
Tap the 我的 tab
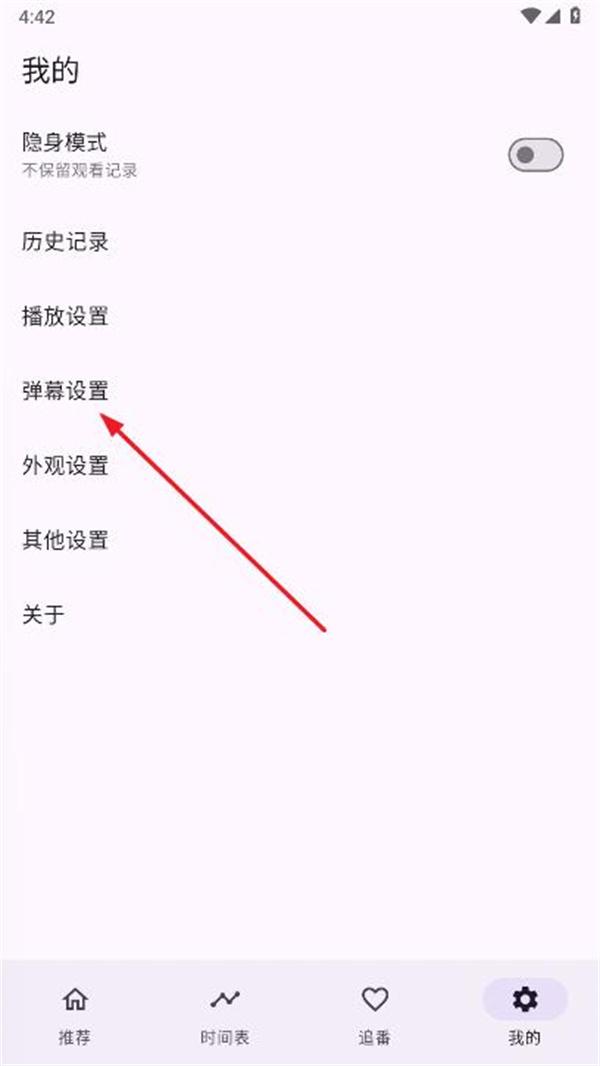(525, 1012)
